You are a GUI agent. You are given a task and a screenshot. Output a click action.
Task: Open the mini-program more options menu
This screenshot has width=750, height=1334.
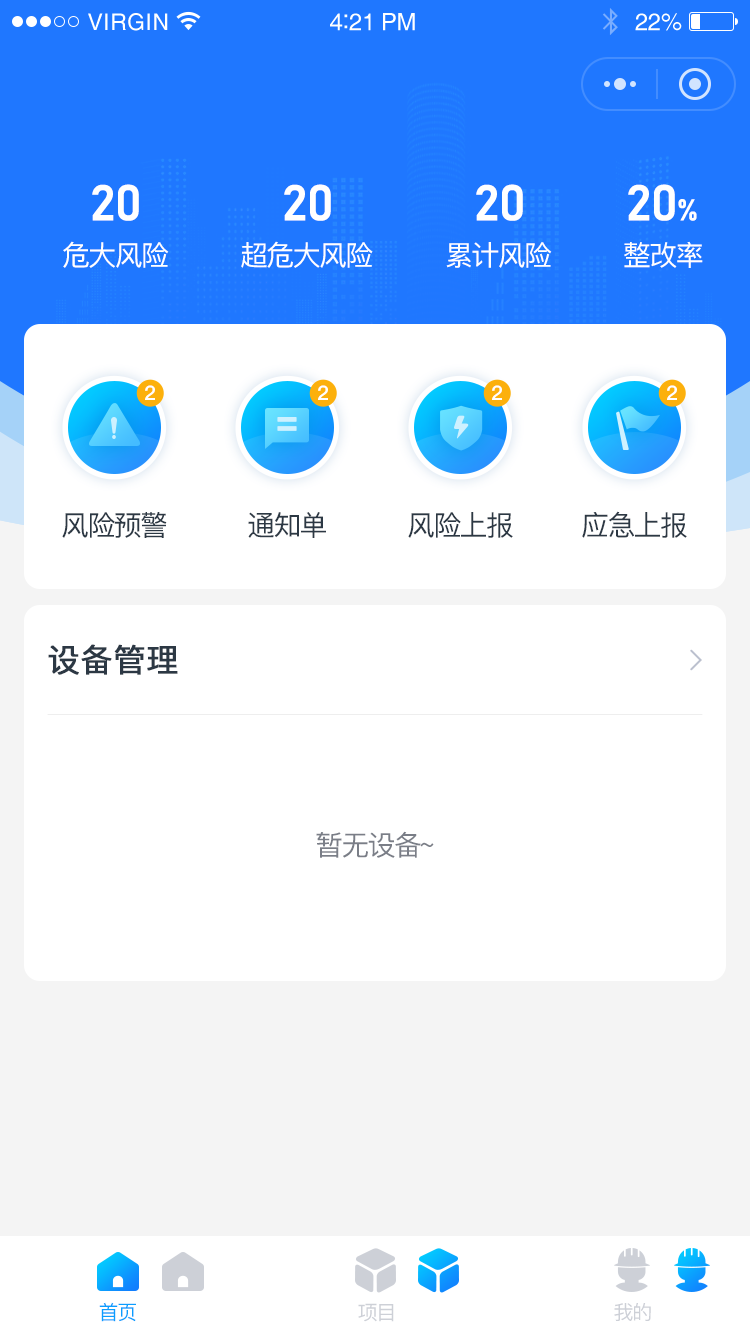[x=621, y=84]
